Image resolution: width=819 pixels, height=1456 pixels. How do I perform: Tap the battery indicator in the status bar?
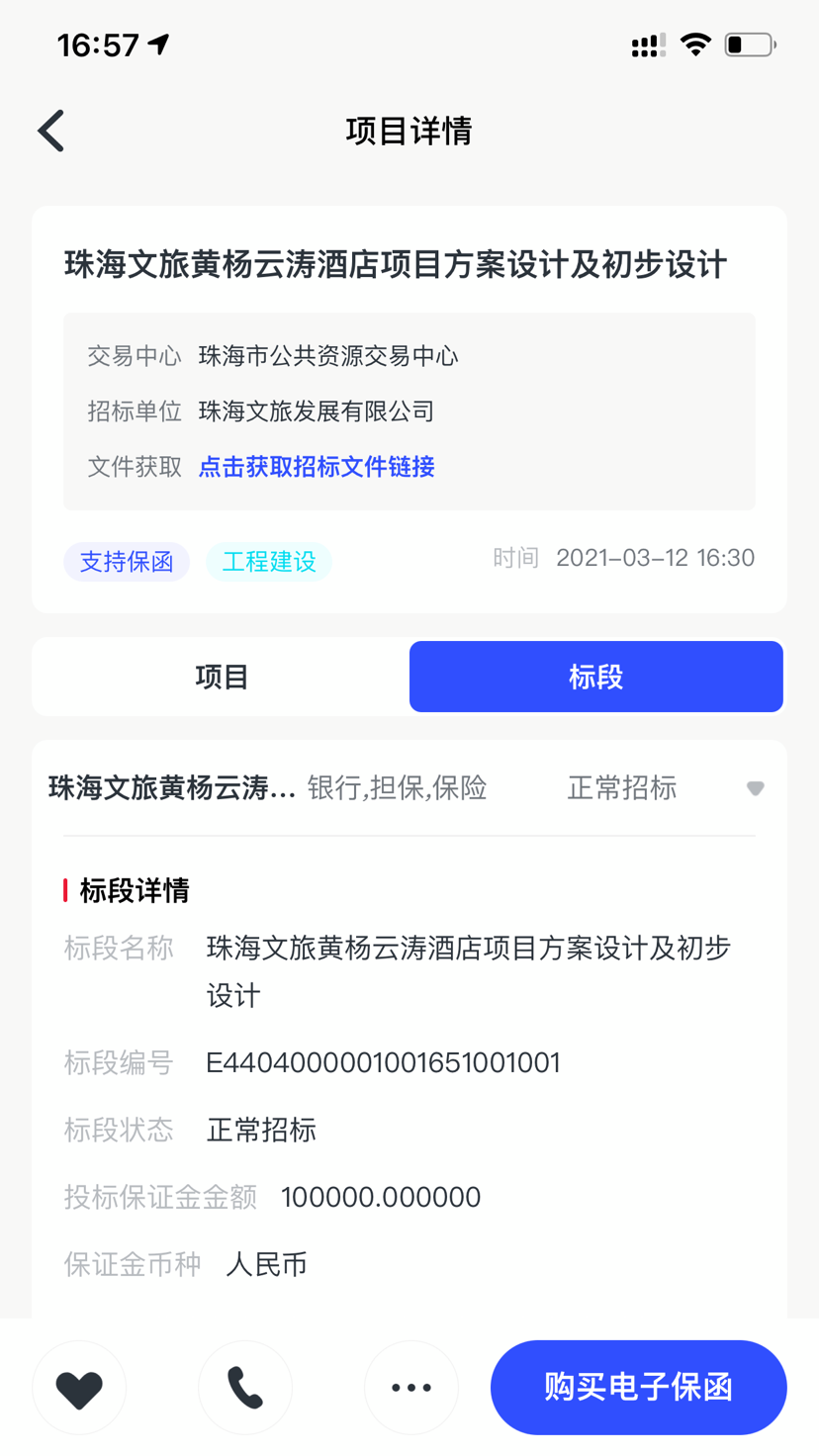pos(747,44)
